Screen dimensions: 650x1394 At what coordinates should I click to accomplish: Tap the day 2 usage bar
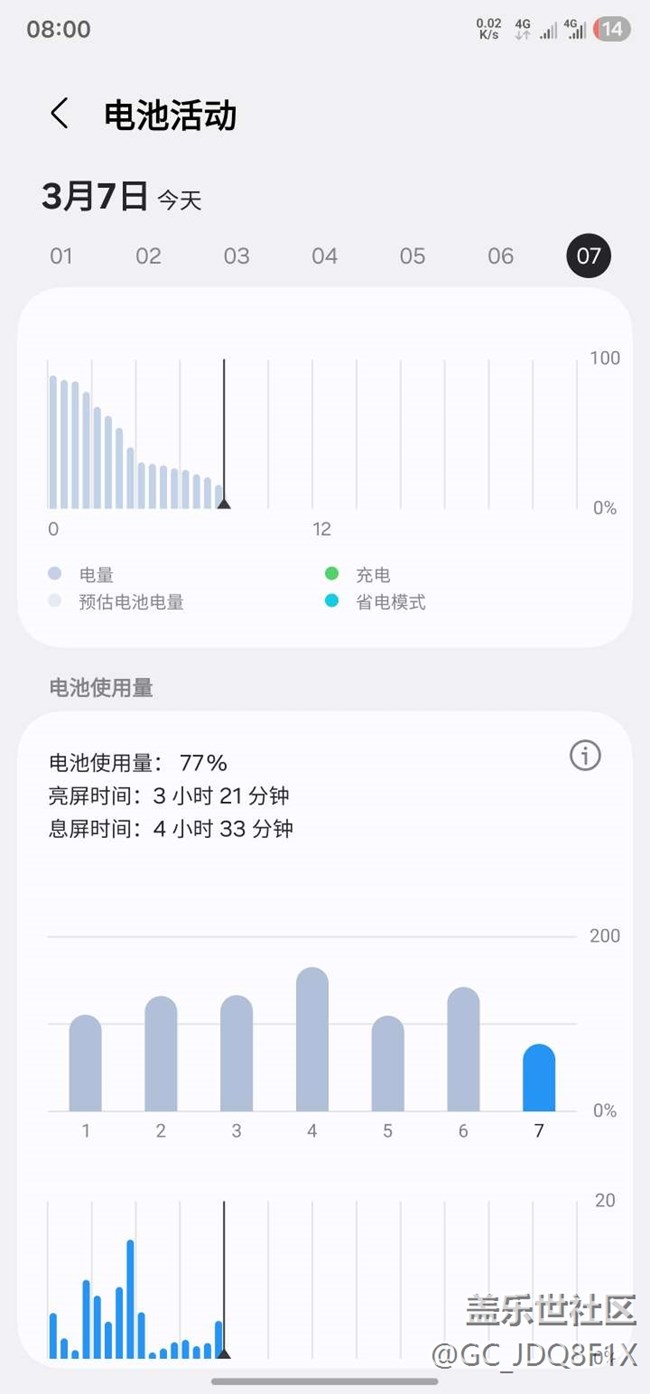(161, 1054)
